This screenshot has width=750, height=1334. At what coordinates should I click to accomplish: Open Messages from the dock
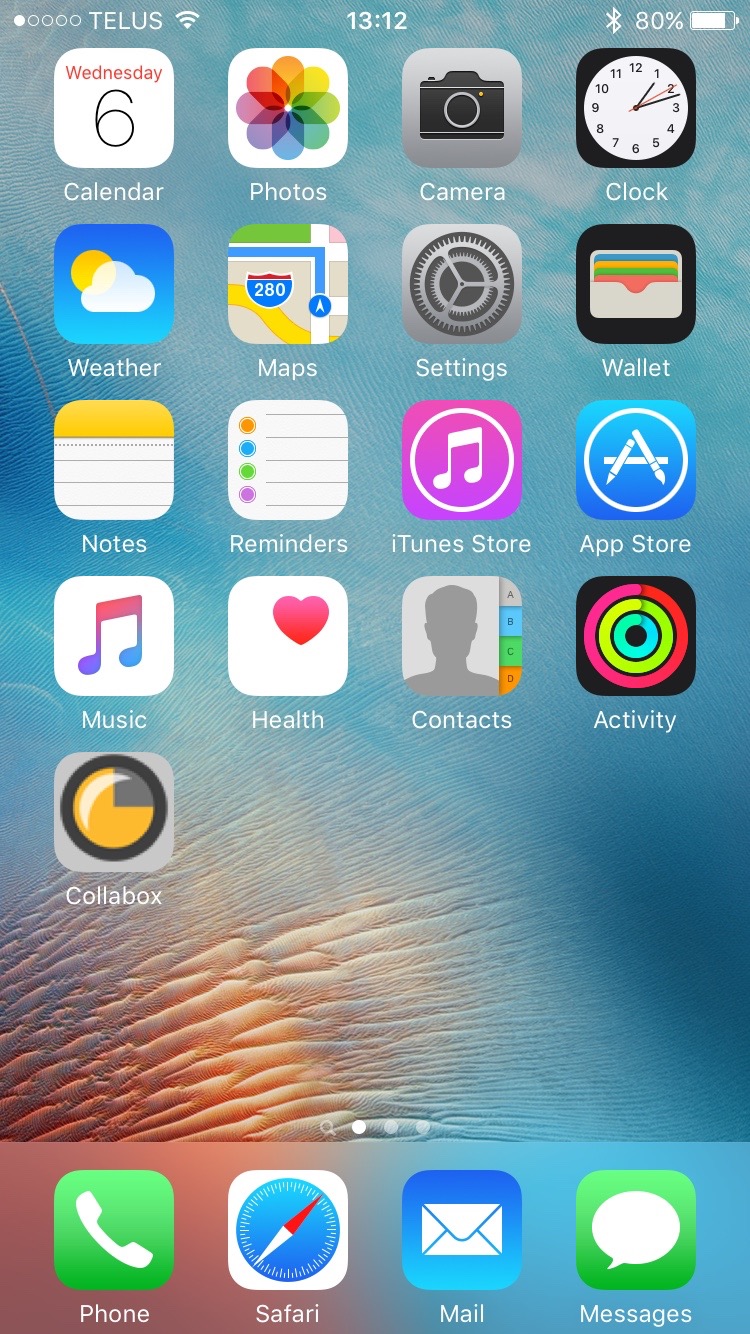(x=636, y=1230)
